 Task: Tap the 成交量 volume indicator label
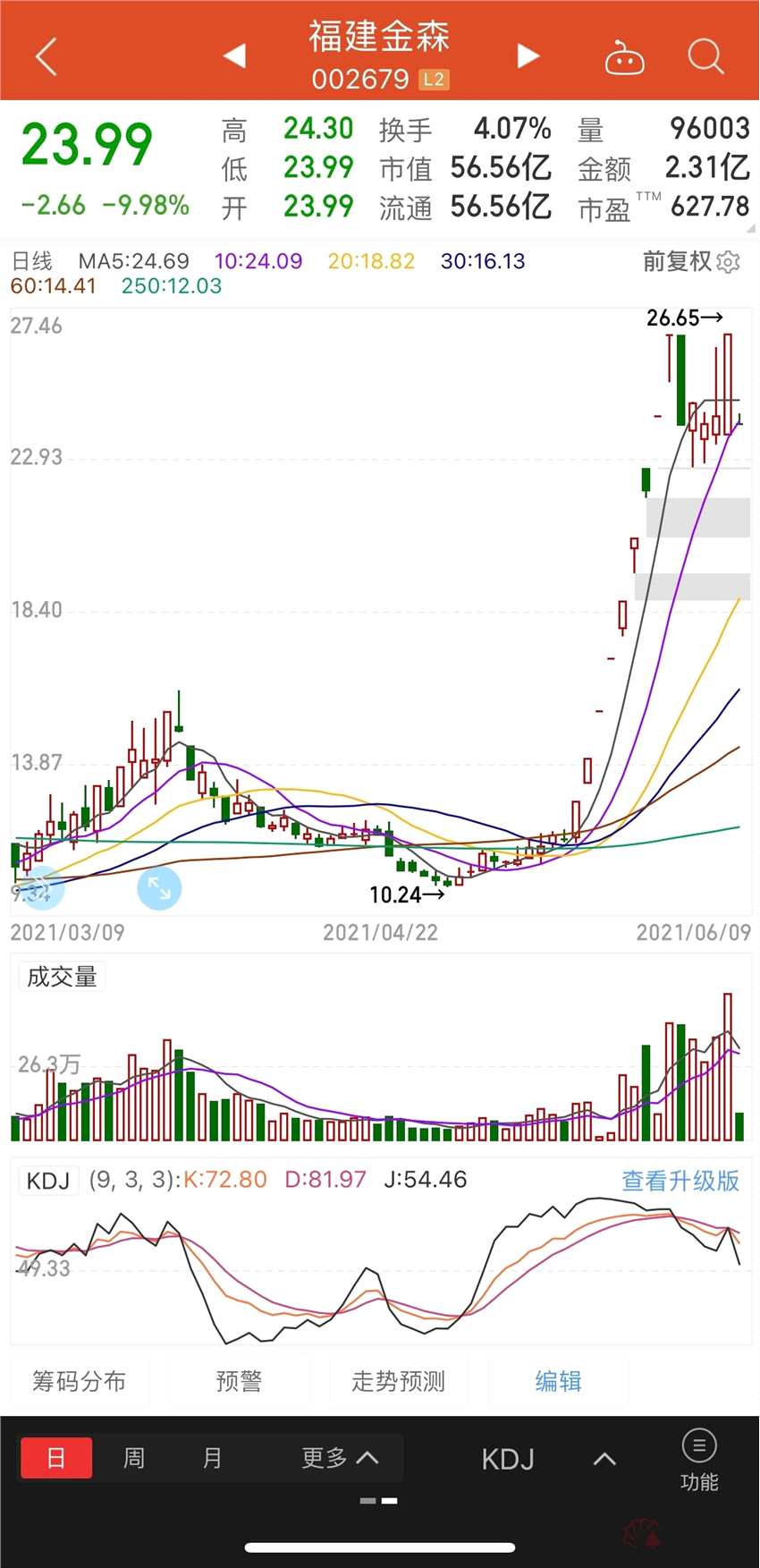pyautogui.click(x=62, y=977)
